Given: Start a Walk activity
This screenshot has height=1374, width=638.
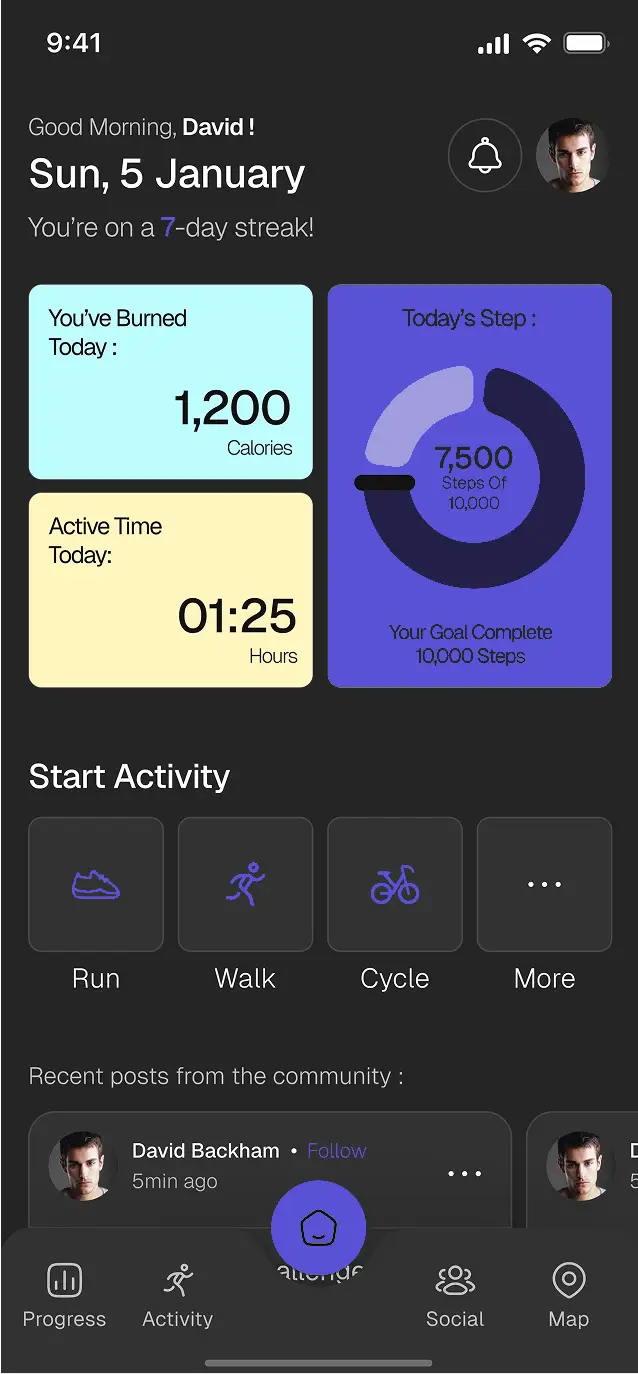Looking at the screenshot, I should 245,884.
